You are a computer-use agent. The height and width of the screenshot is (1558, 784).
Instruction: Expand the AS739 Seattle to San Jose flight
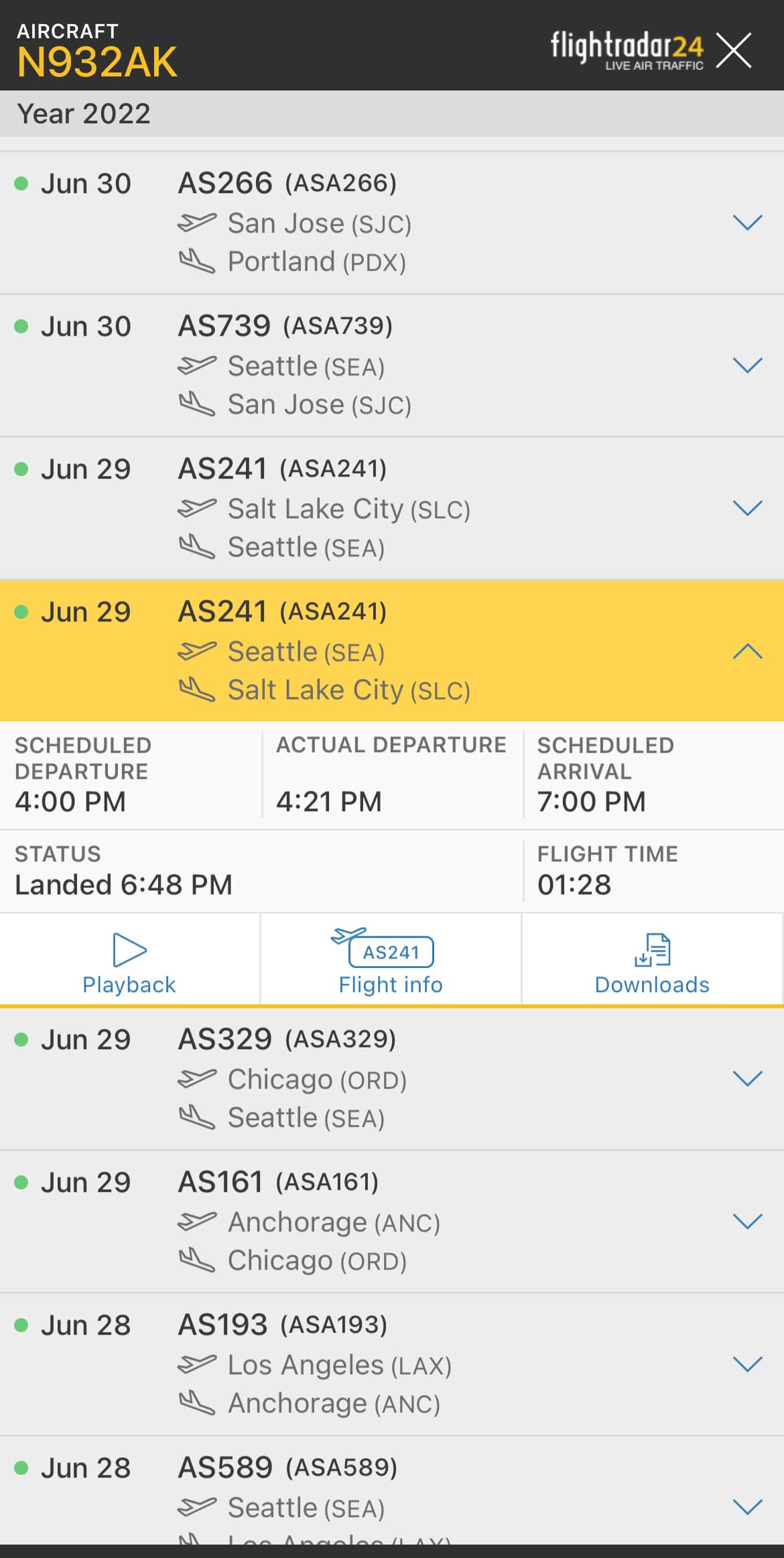(x=747, y=365)
